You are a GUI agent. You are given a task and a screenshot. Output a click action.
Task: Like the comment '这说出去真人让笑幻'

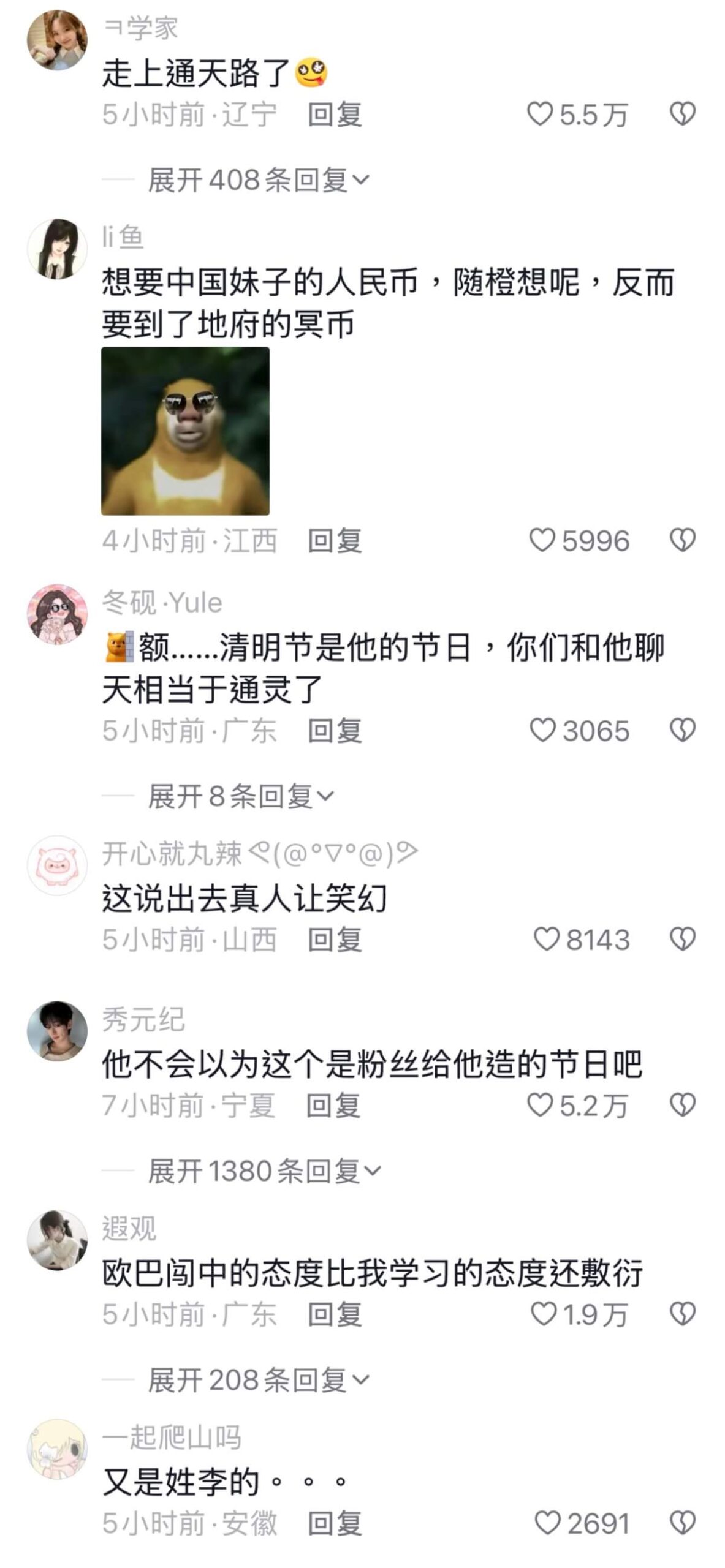coord(546,939)
